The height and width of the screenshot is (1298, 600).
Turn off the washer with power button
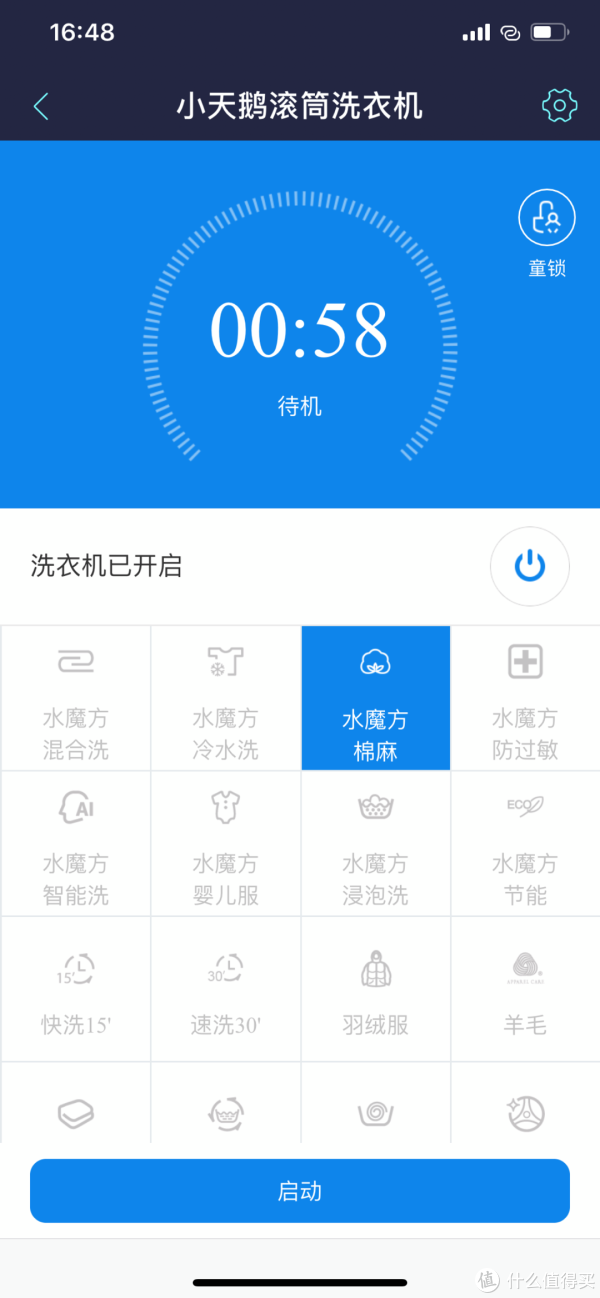(530, 567)
